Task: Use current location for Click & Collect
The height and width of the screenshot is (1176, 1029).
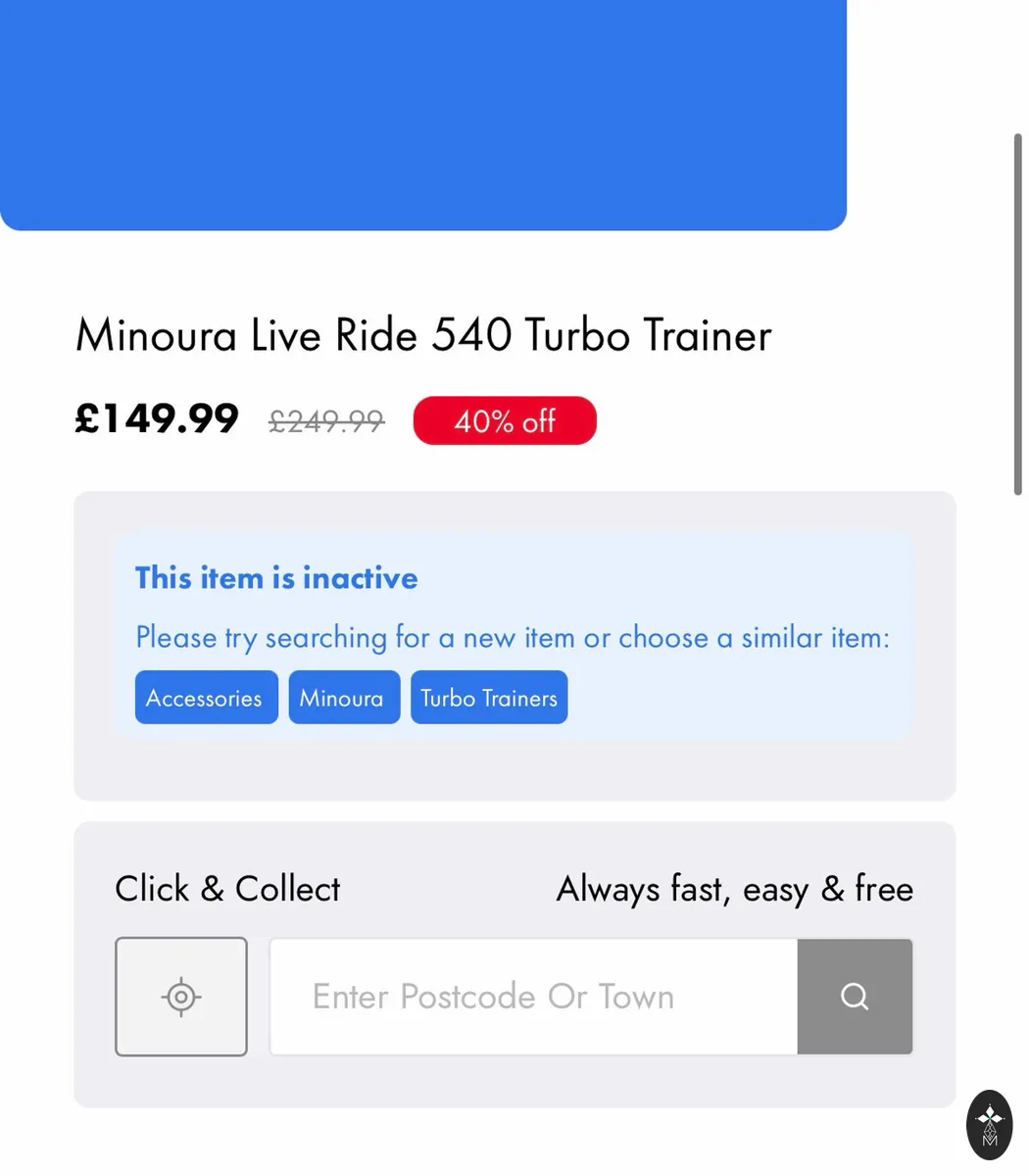Action: (x=181, y=997)
